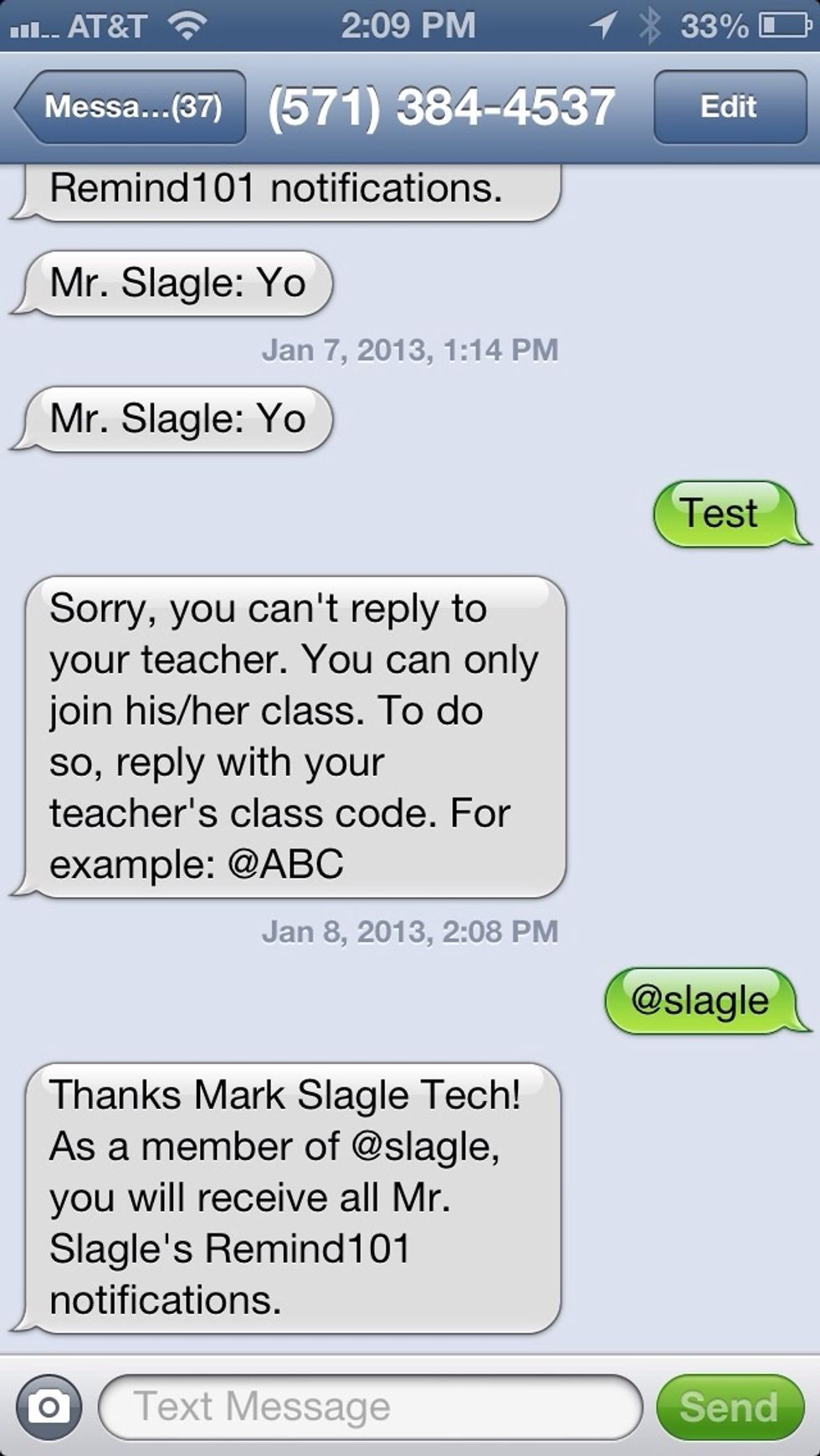Tap the phone number (571) 384-4537 title

point(438,105)
